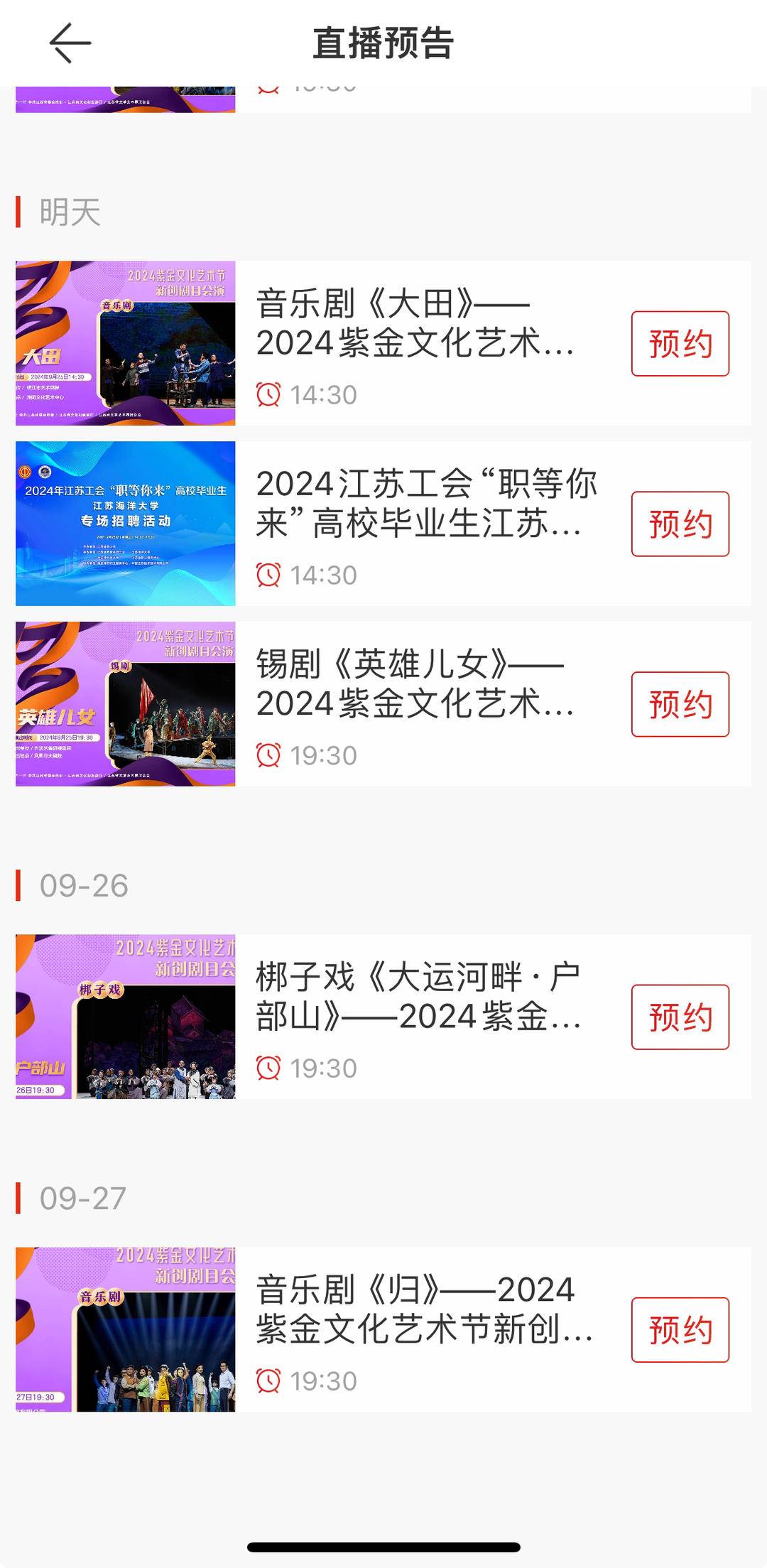Book a reminder for 锡剧《英雄儿女》
Viewport: 767px width, 1568px height.
[x=680, y=705]
